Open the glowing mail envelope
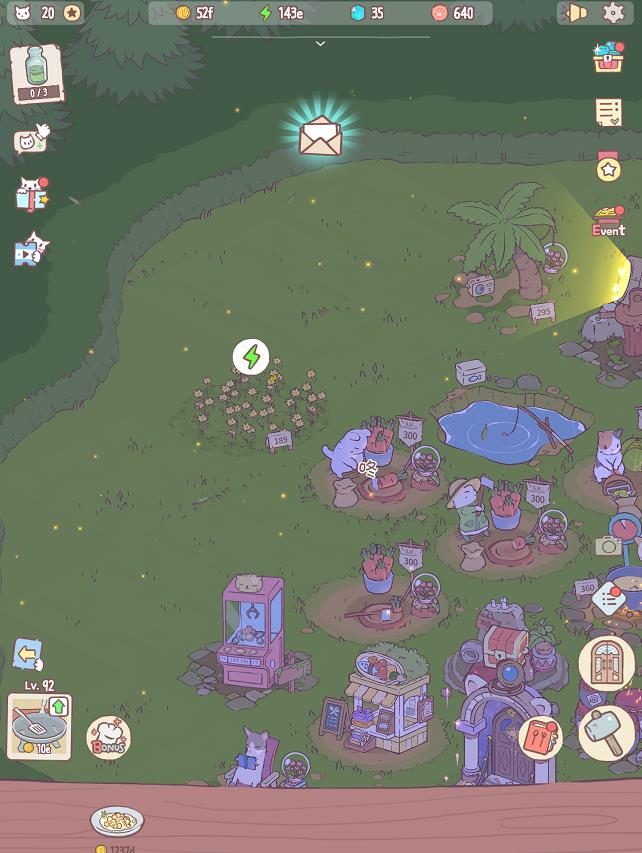This screenshot has height=853, width=642. [x=320, y=136]
